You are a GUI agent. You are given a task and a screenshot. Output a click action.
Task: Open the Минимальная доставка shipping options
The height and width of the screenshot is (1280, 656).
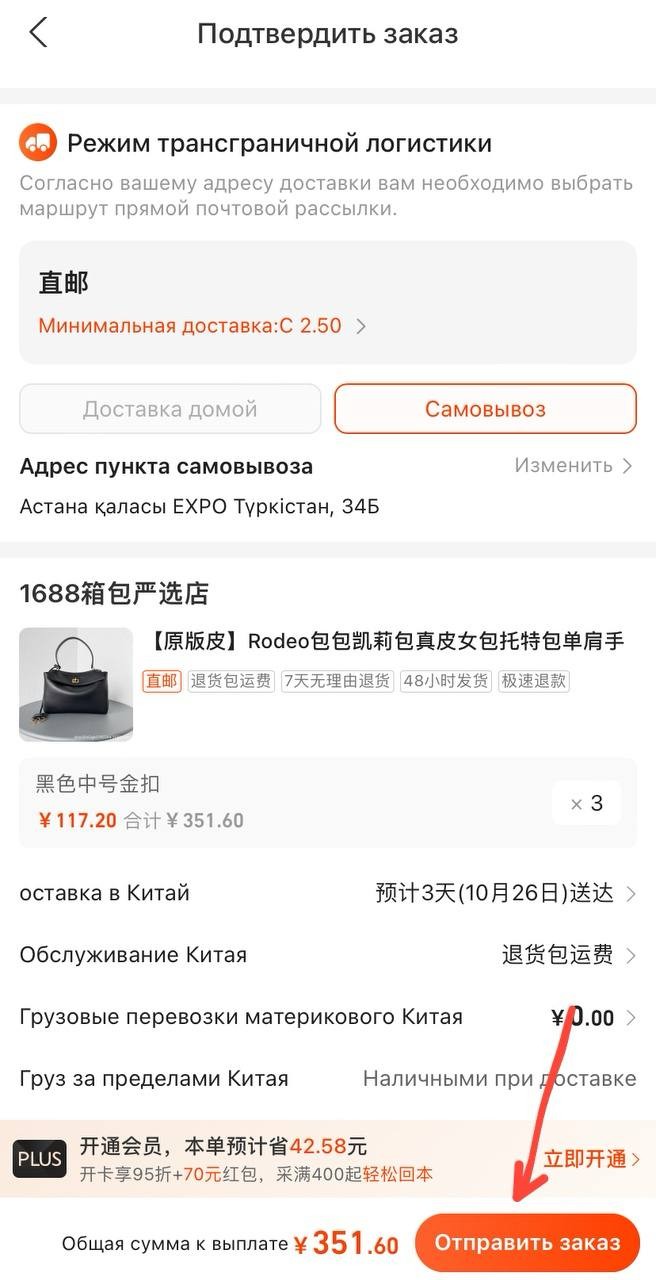(201, 326)
